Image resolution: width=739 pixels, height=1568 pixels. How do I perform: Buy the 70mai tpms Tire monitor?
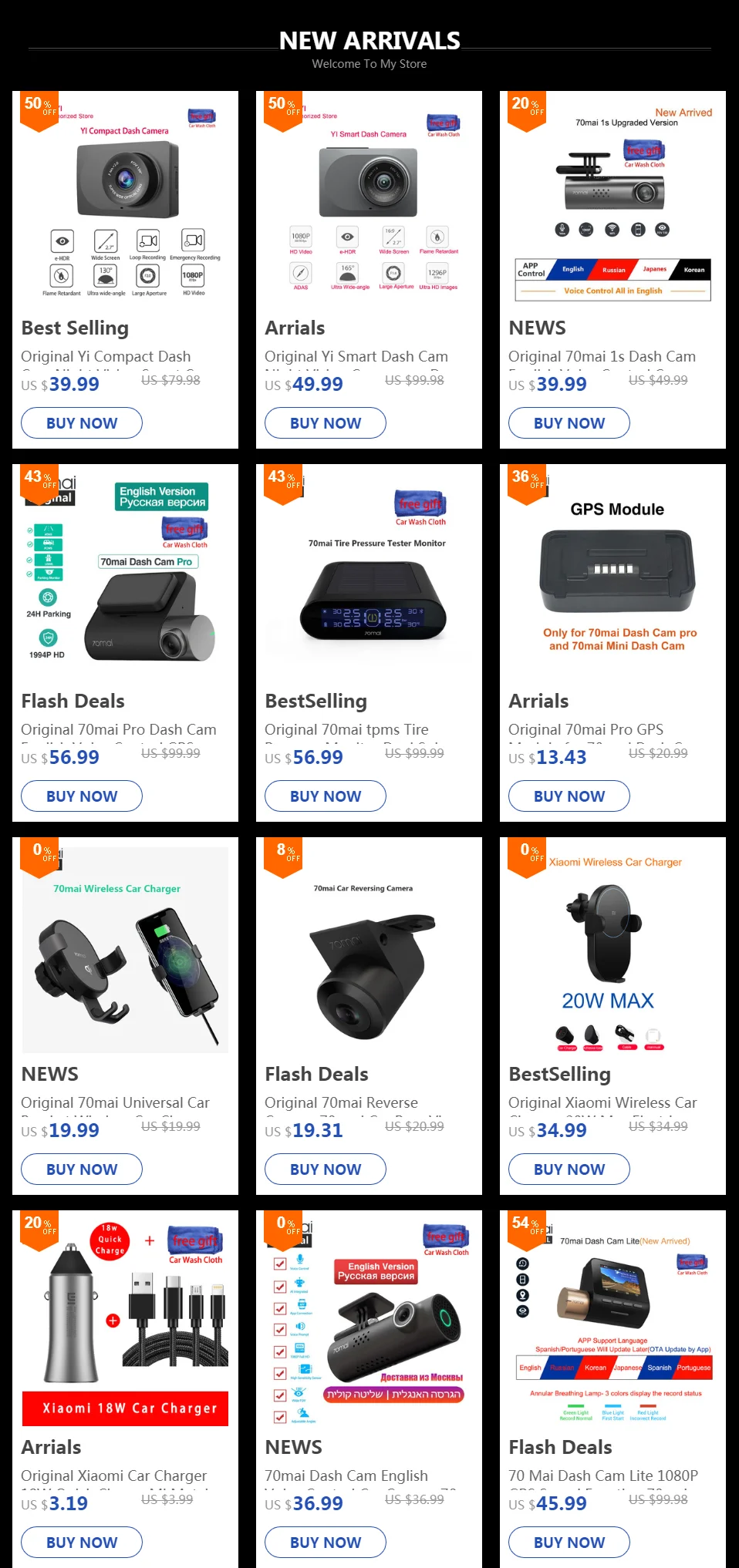coord(326,796)
